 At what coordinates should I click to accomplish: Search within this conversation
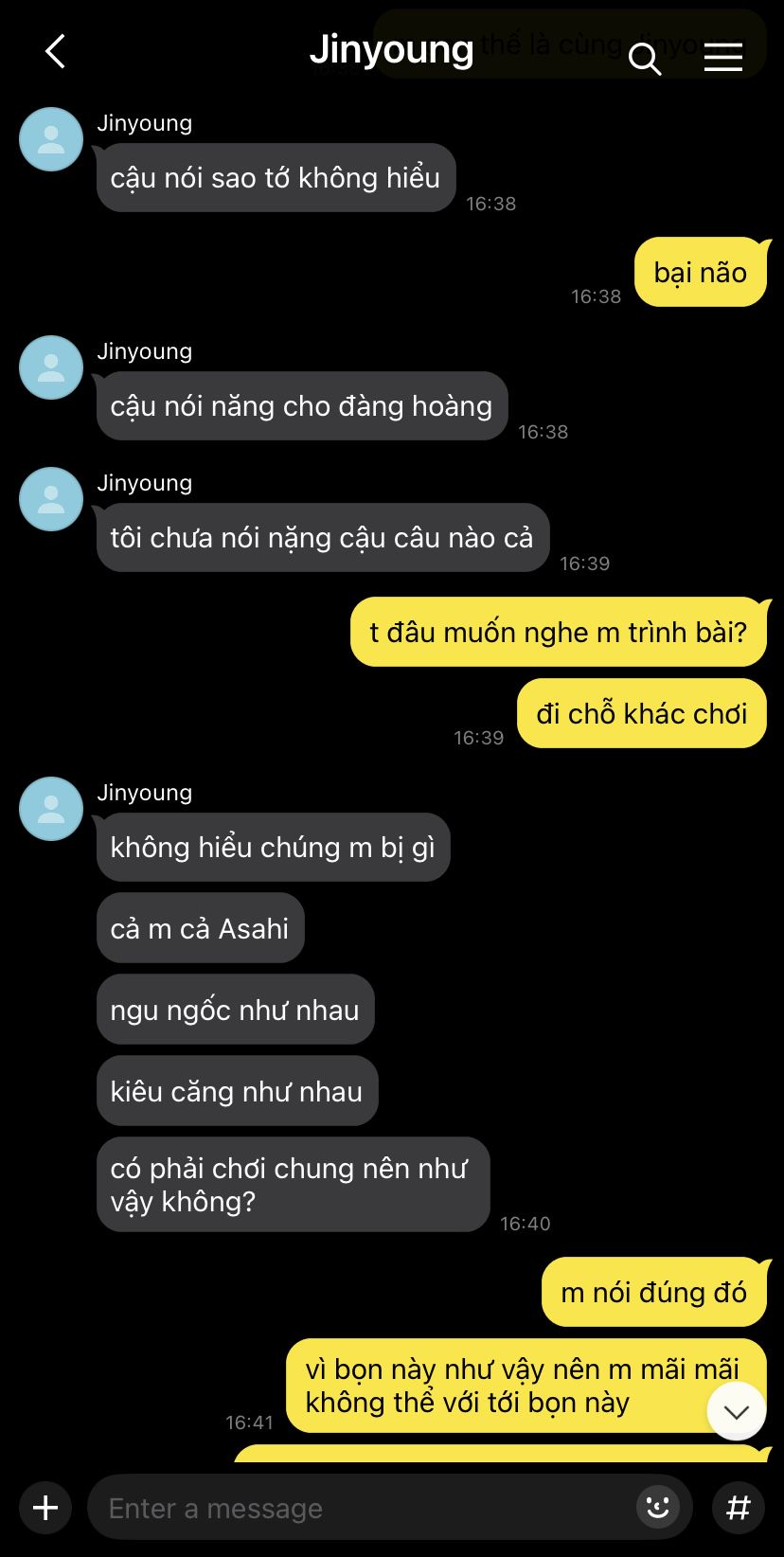(645, 59)
